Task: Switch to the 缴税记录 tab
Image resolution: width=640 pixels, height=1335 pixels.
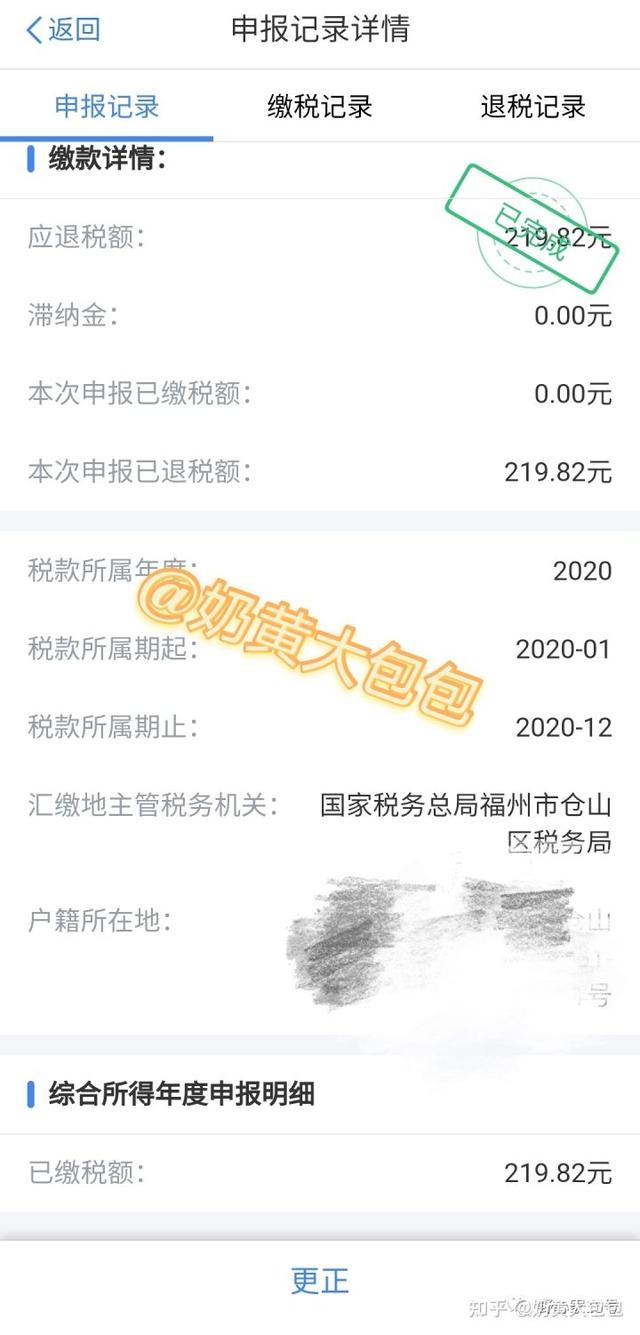Action: click(320, 107)
